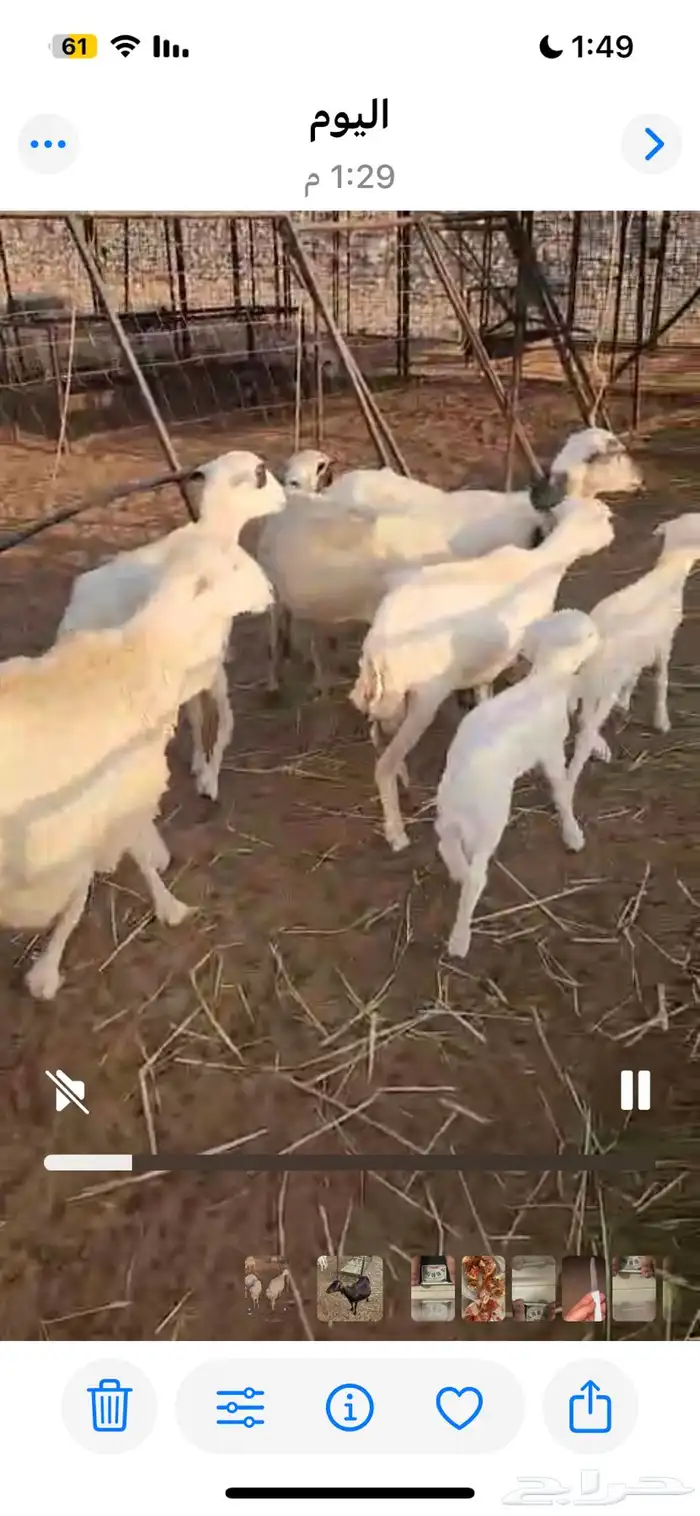Share this video
The height and width of the screenshot is (1516, 700).
[x=590, y=1406]
